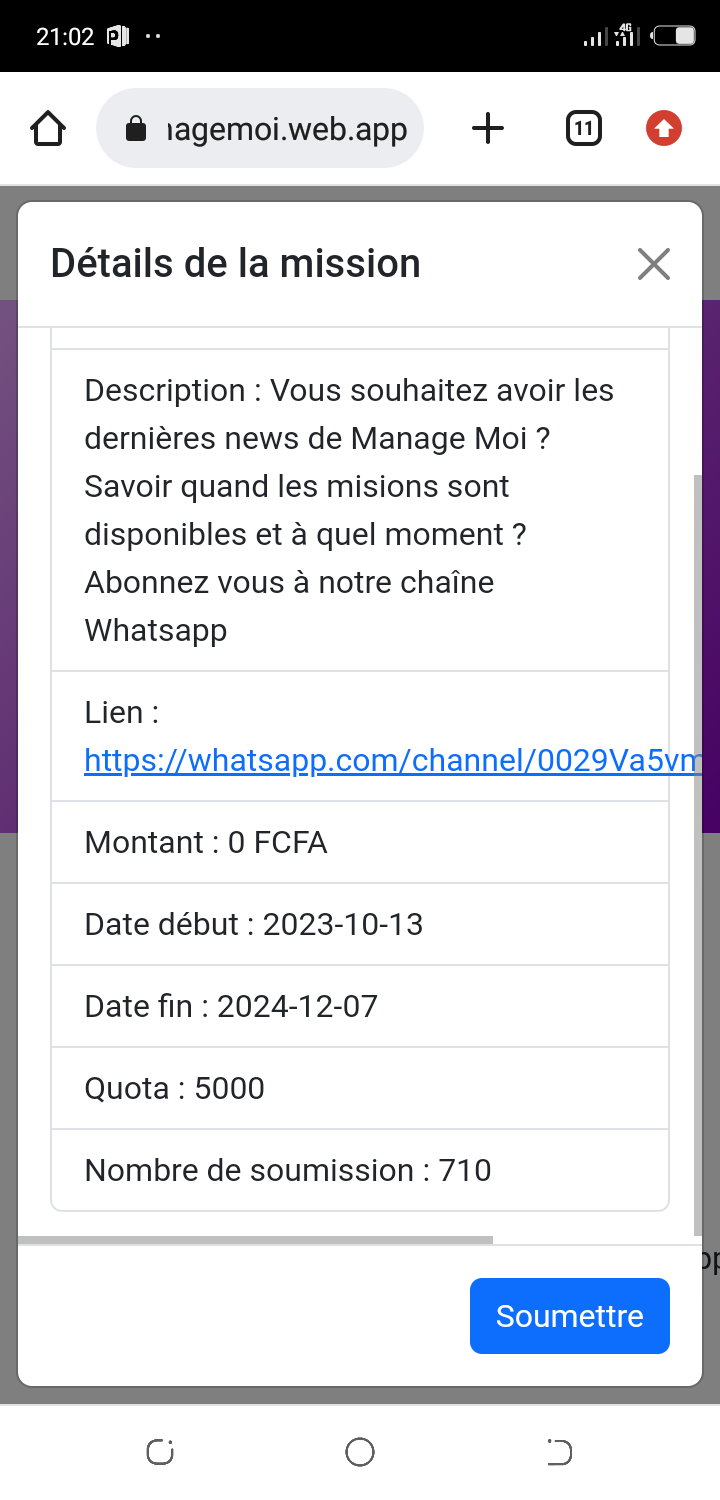Viewport: 720px width, 1500px height.
Task: Open the WhatsApp channel link
Action: point(390,761)
